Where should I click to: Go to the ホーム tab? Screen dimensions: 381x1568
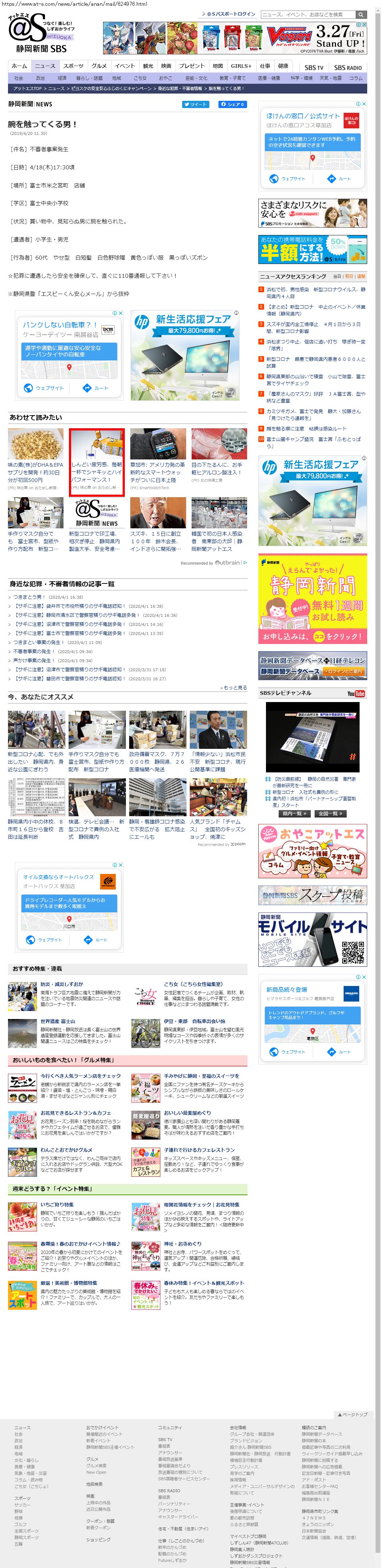pos(20,66)
